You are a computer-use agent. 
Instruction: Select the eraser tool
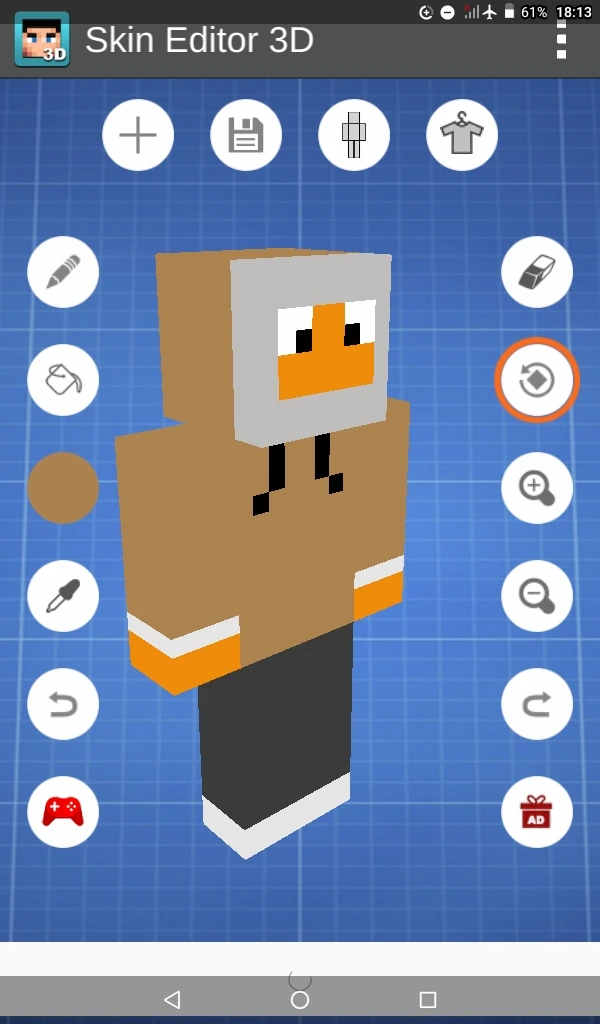point(537,272)
